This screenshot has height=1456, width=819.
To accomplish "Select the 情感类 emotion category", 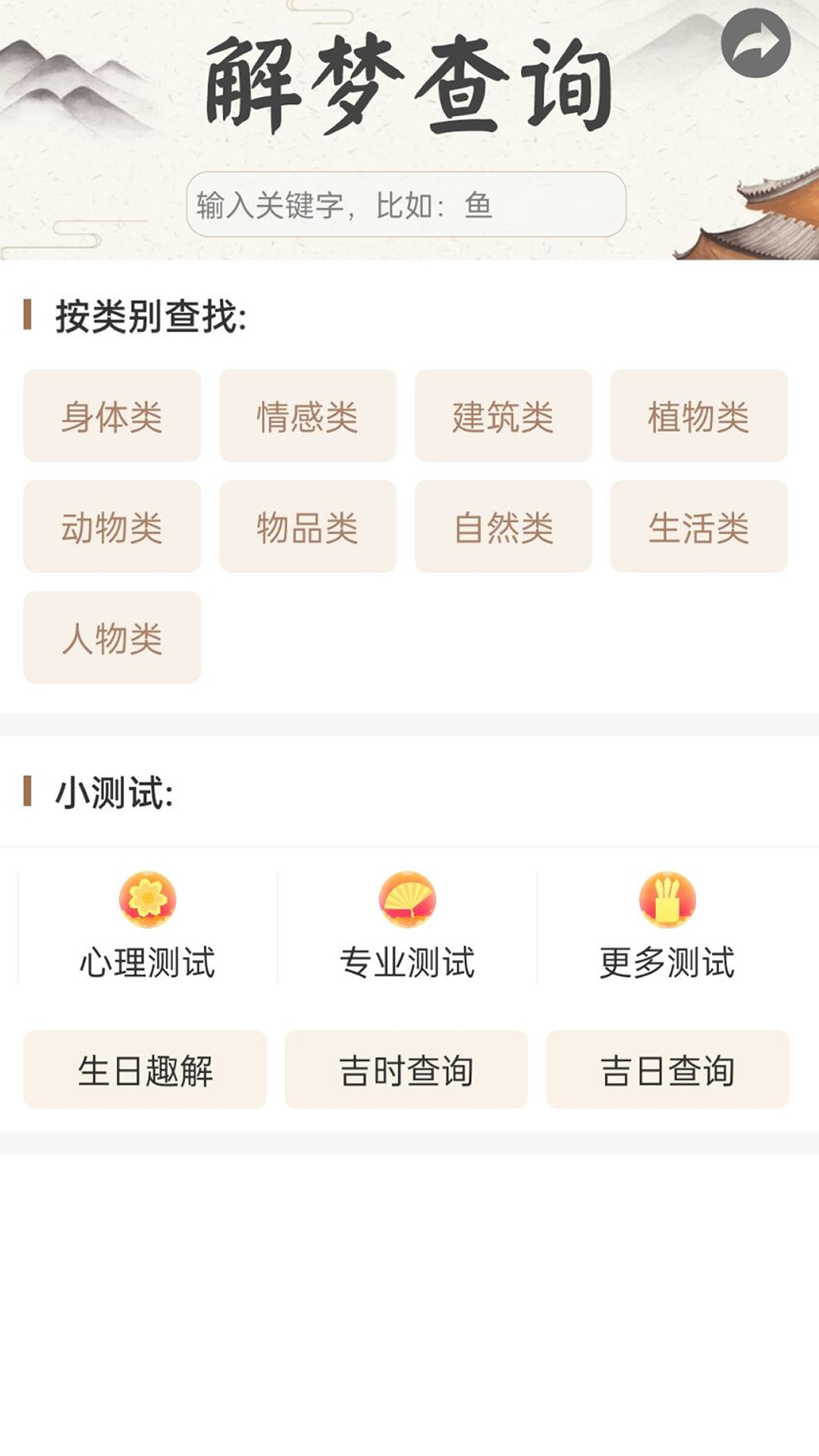I will 306,416.
